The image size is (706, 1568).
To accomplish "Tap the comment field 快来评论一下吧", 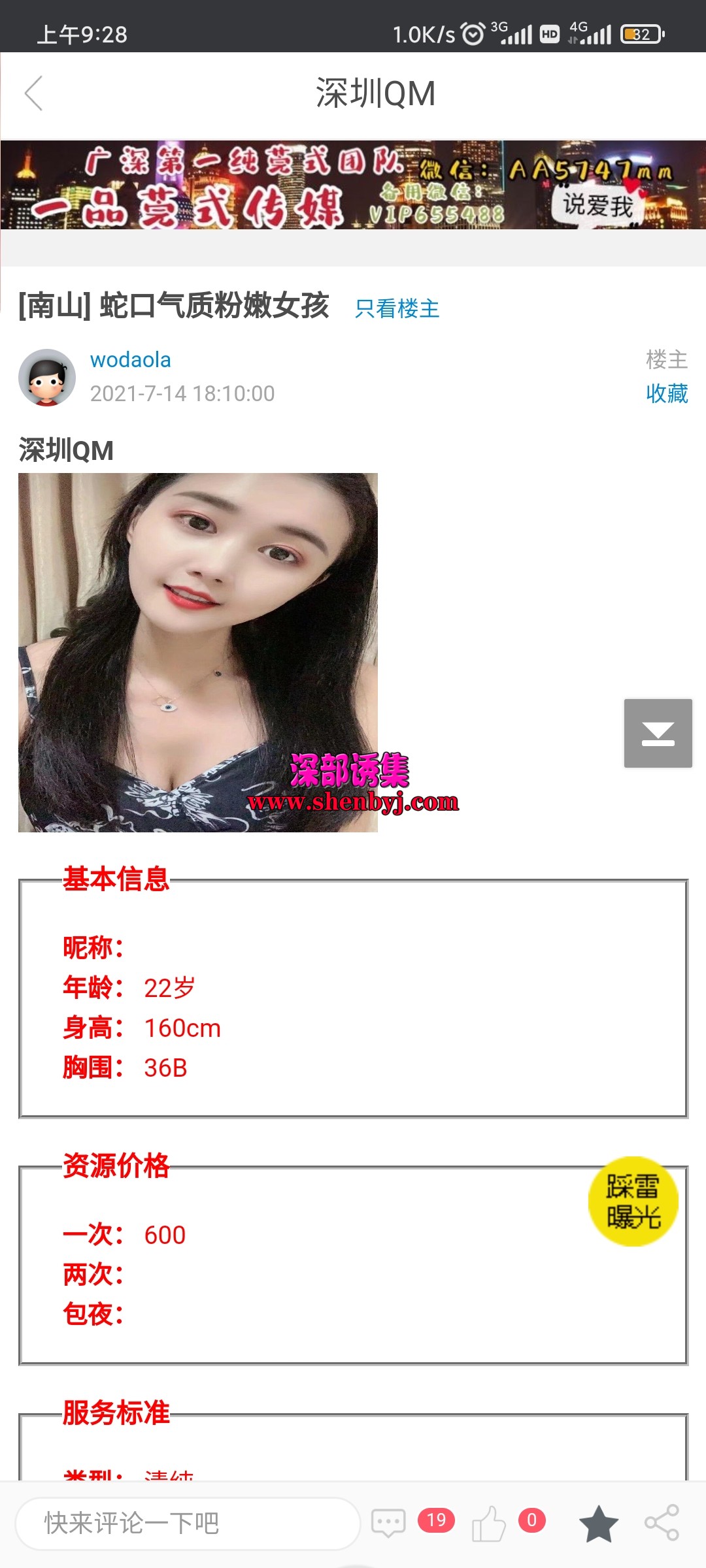I will pyautogui.click(x=188, y=1523).
